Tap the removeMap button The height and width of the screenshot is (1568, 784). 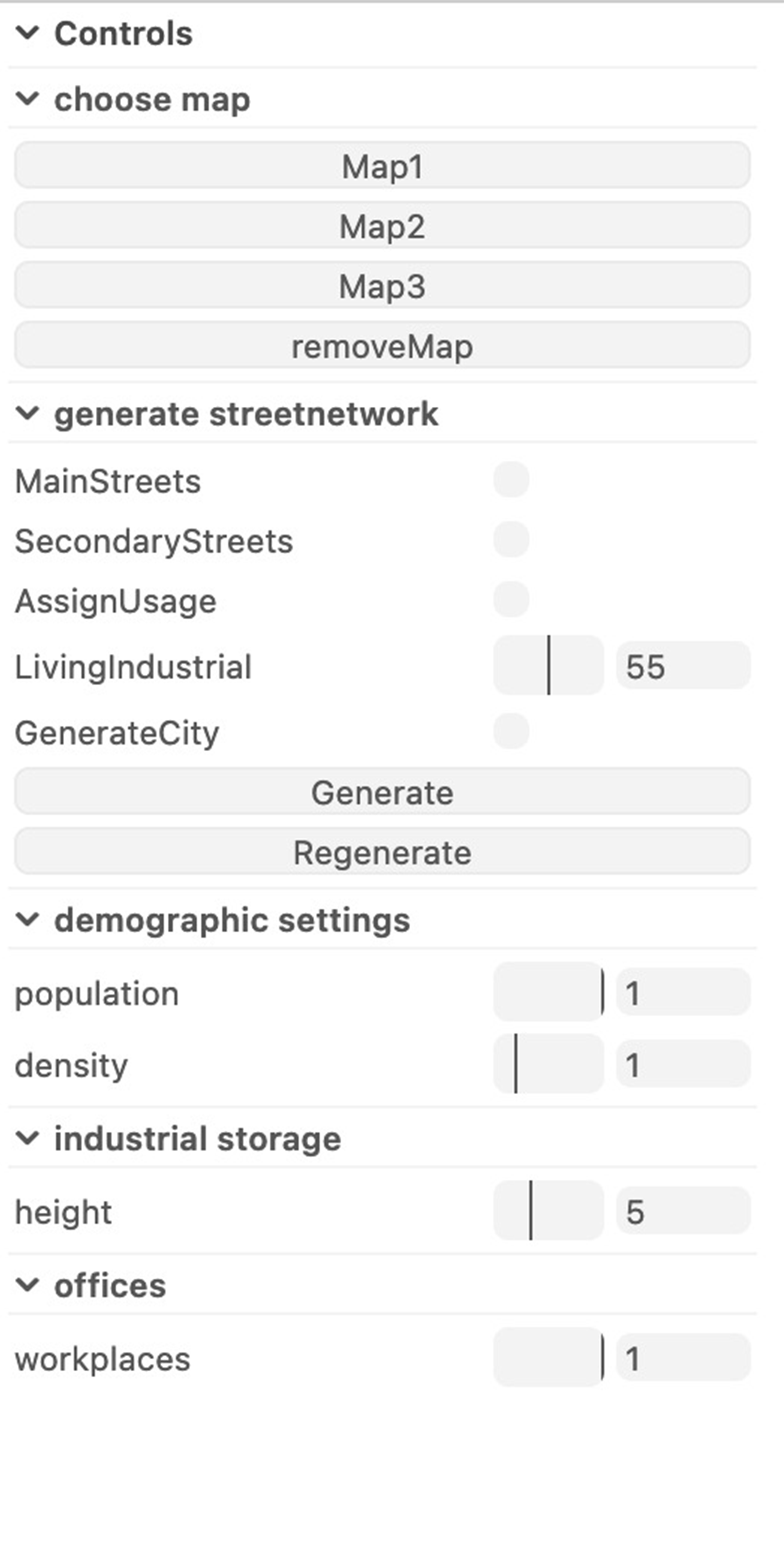pos(382,345)
